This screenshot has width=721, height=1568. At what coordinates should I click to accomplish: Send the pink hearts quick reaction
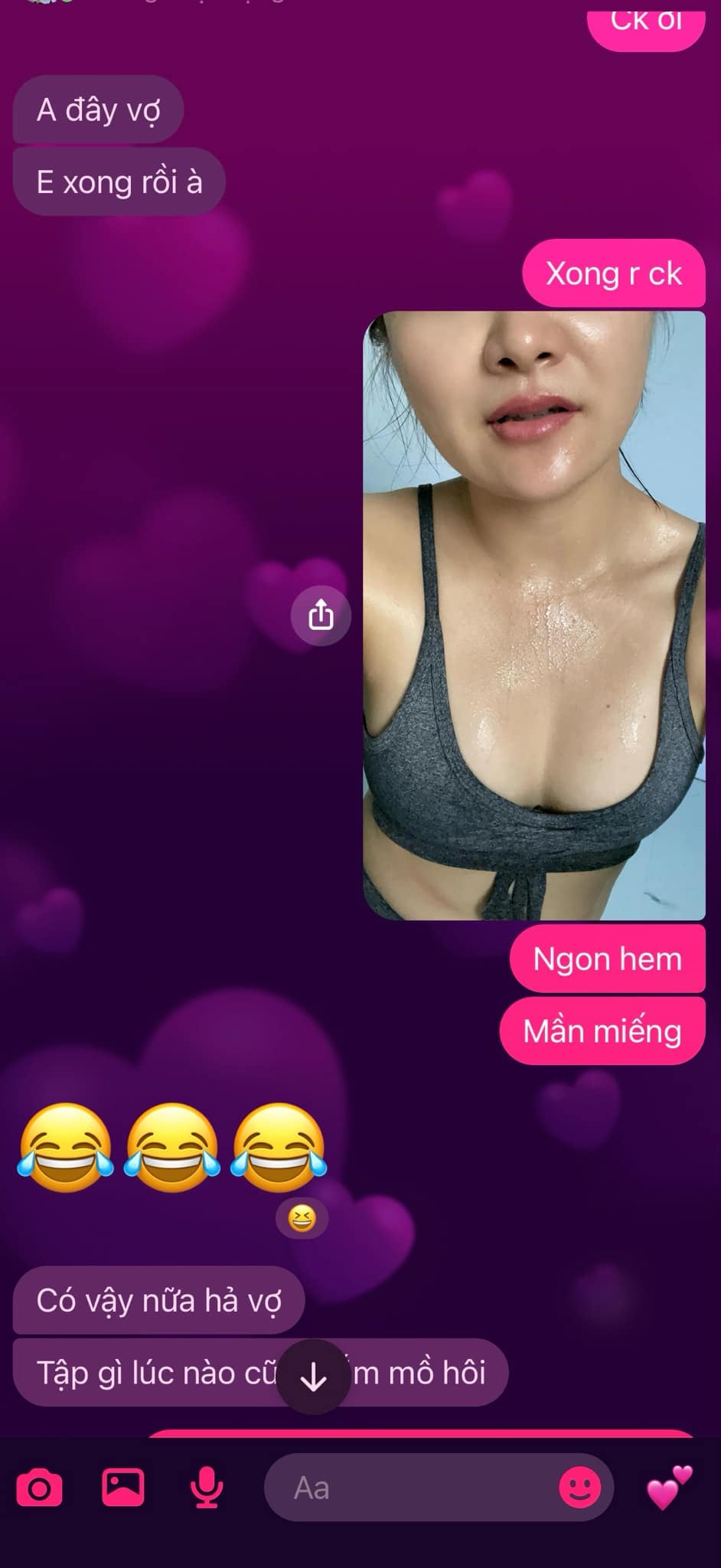(669, 1488)
